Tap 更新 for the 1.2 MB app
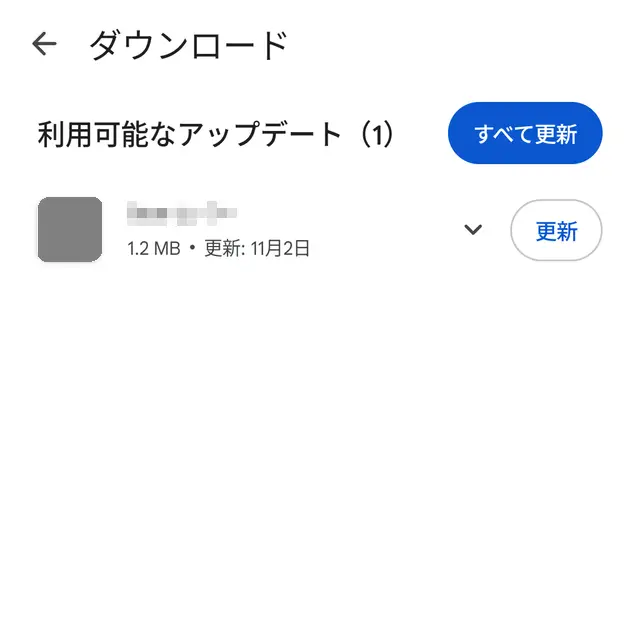The image size is (640, 640). click(x=556, y=231)
